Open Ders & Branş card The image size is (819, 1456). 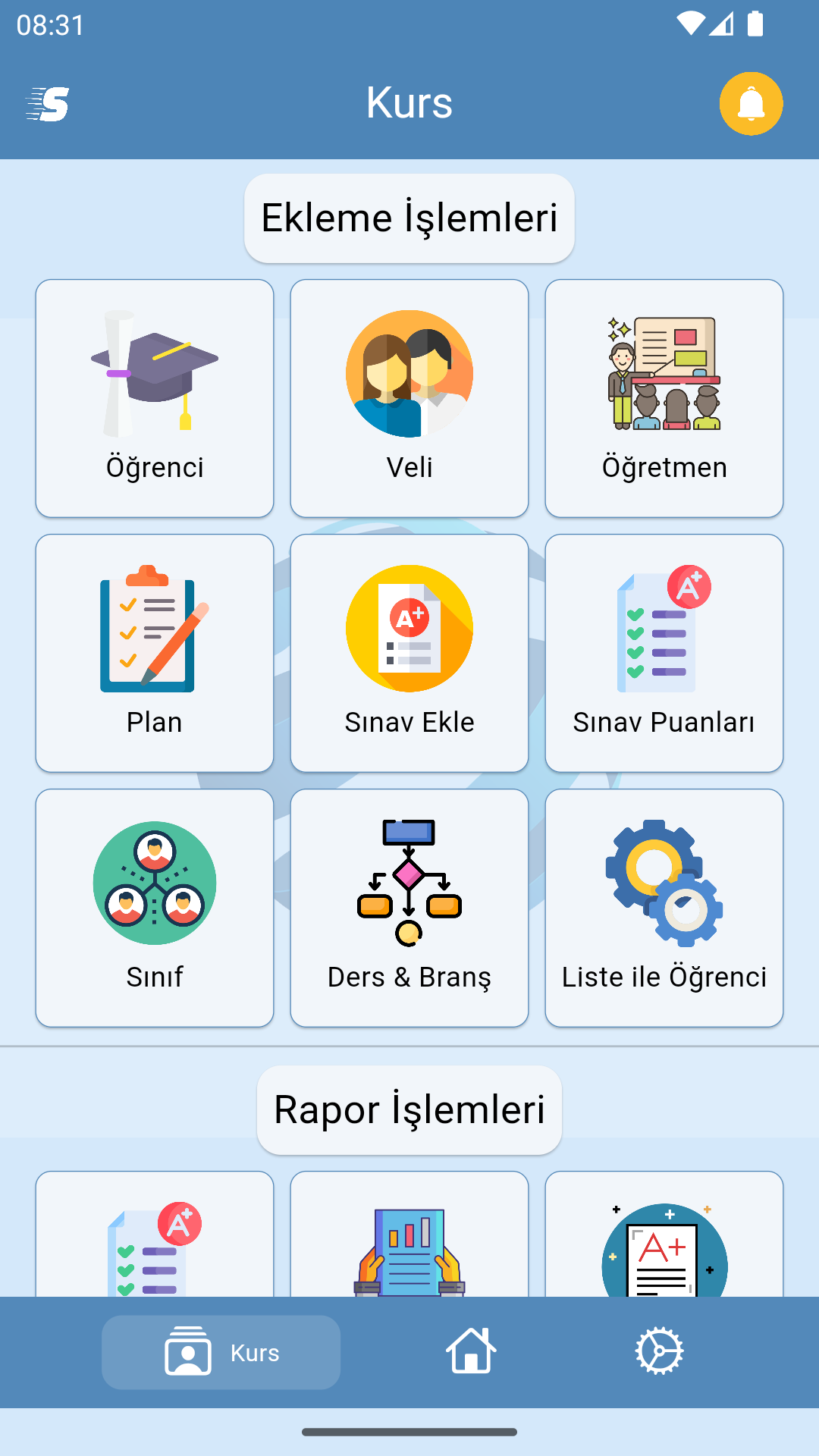[x=409, y=908]
